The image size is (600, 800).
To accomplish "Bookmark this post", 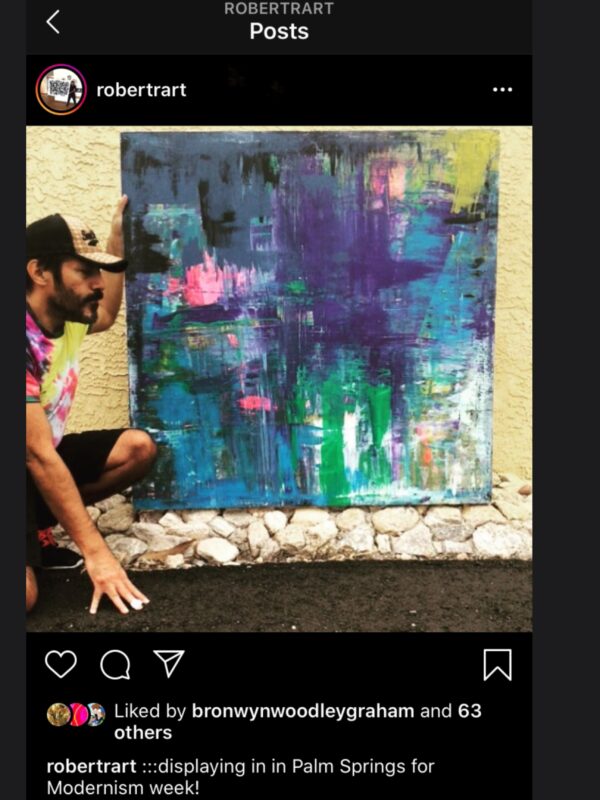I will pyautogui.click(x=497, y=664).
